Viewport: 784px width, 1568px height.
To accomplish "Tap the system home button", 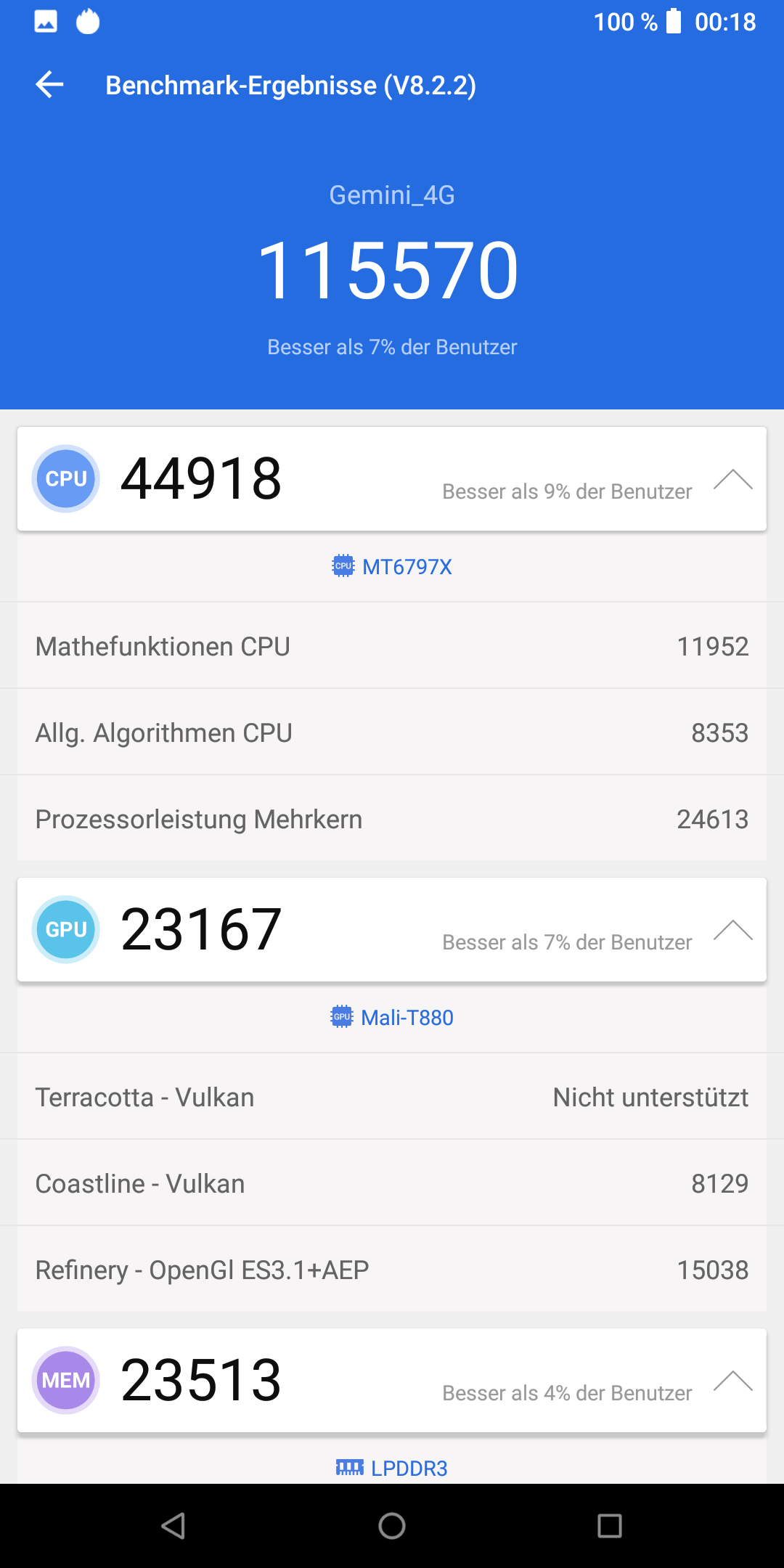I will pos(392,1526).
